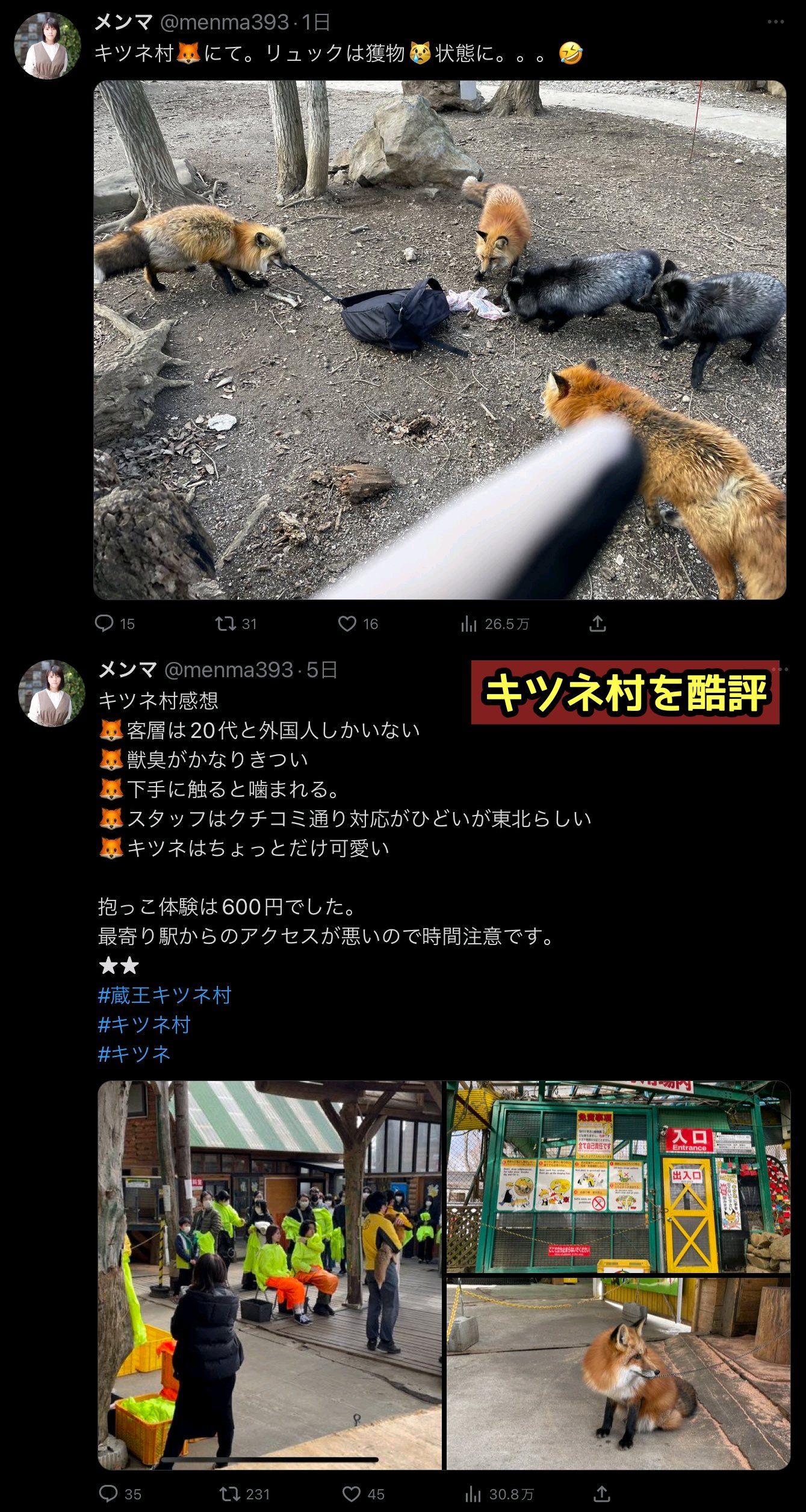The height and width of the screenshot is (1512, 806).
Task: Reply to the tweet with 15 comments
Action: pyautogui.click(x=104, y=623)
